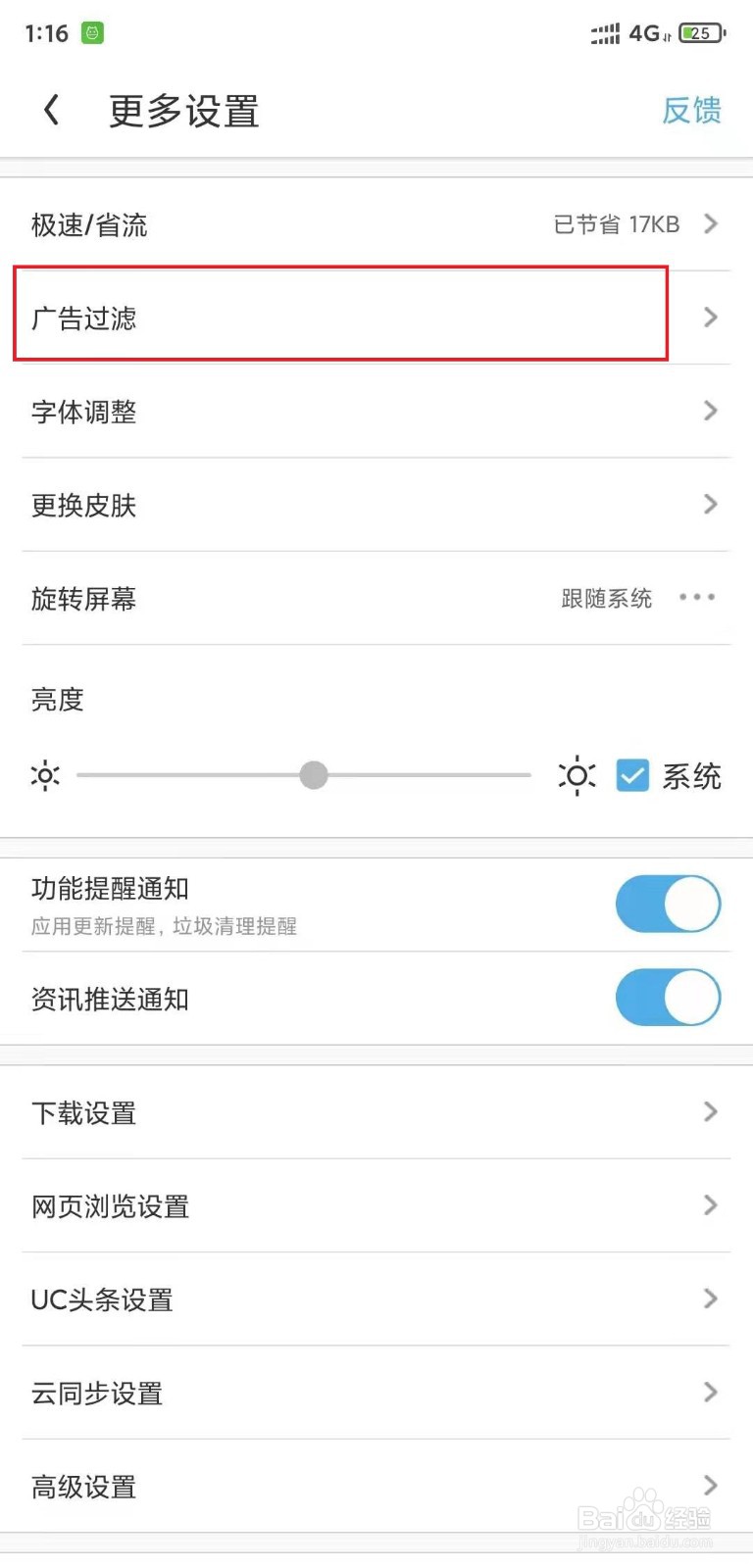Expand 广告过滤 via its chevron
The width and height of the screenshot is (753, 1568).
(710, 317)
